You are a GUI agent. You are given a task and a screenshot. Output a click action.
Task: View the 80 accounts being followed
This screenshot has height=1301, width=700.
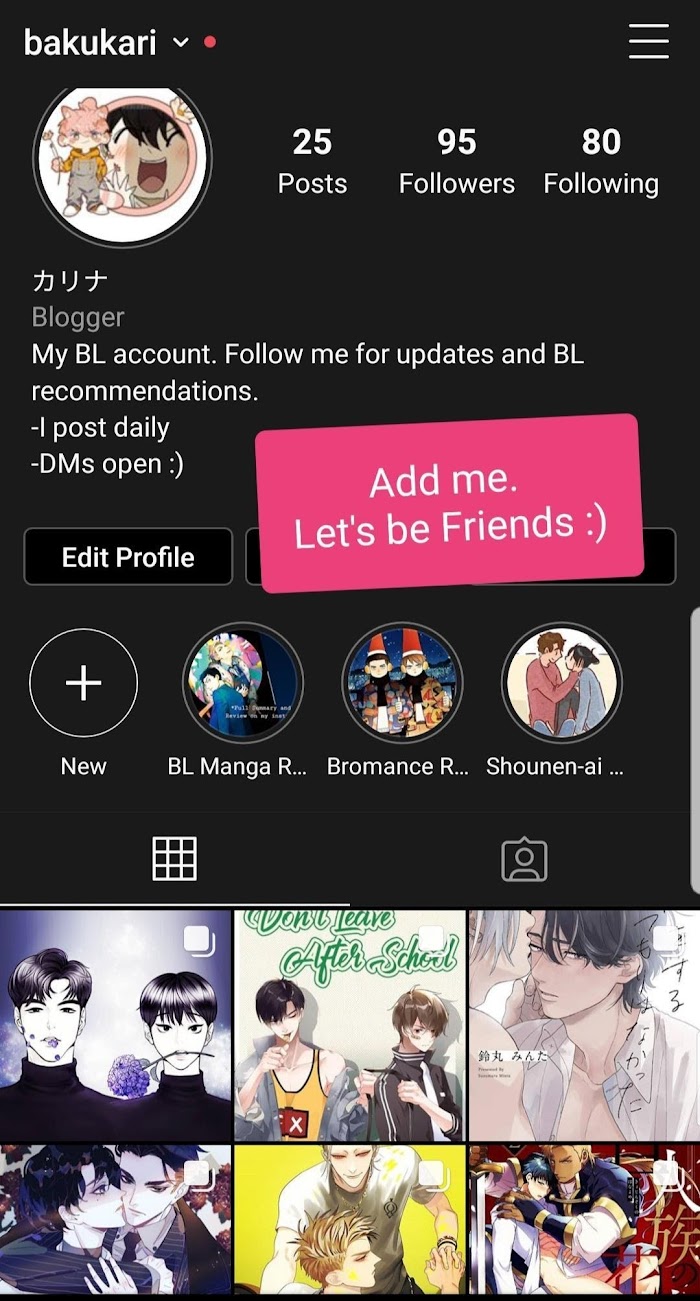click(601, 161)
